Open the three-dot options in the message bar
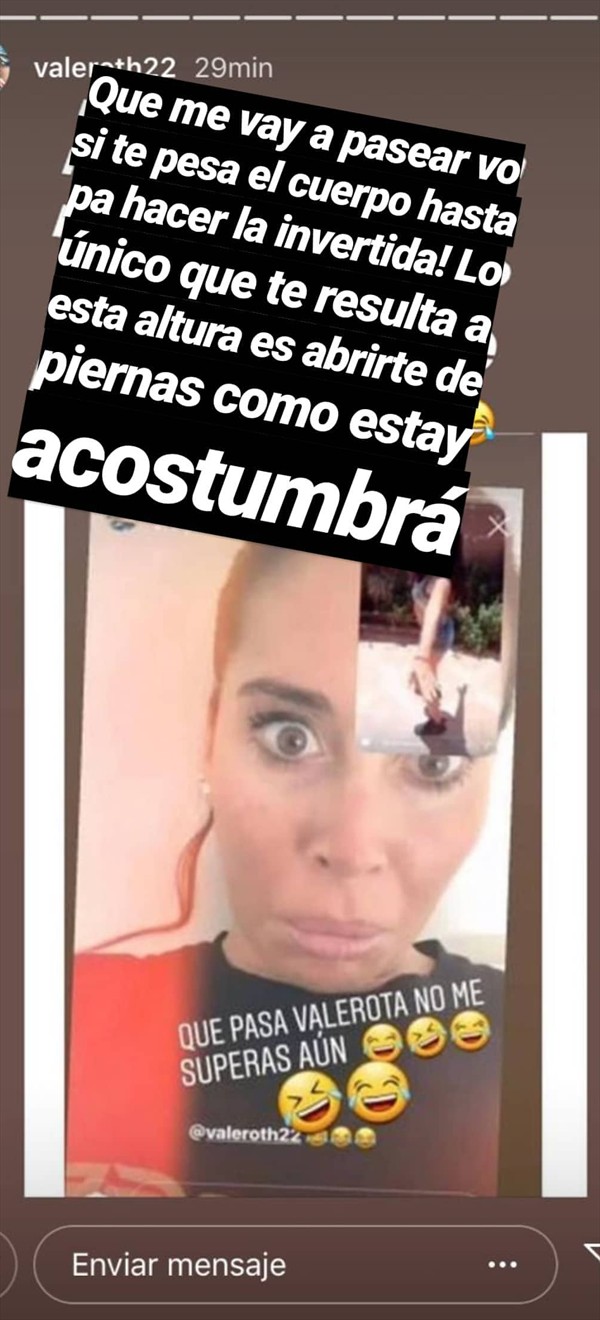The height and width of the screenshot is (1320, 600). (x=502, y=1264)
